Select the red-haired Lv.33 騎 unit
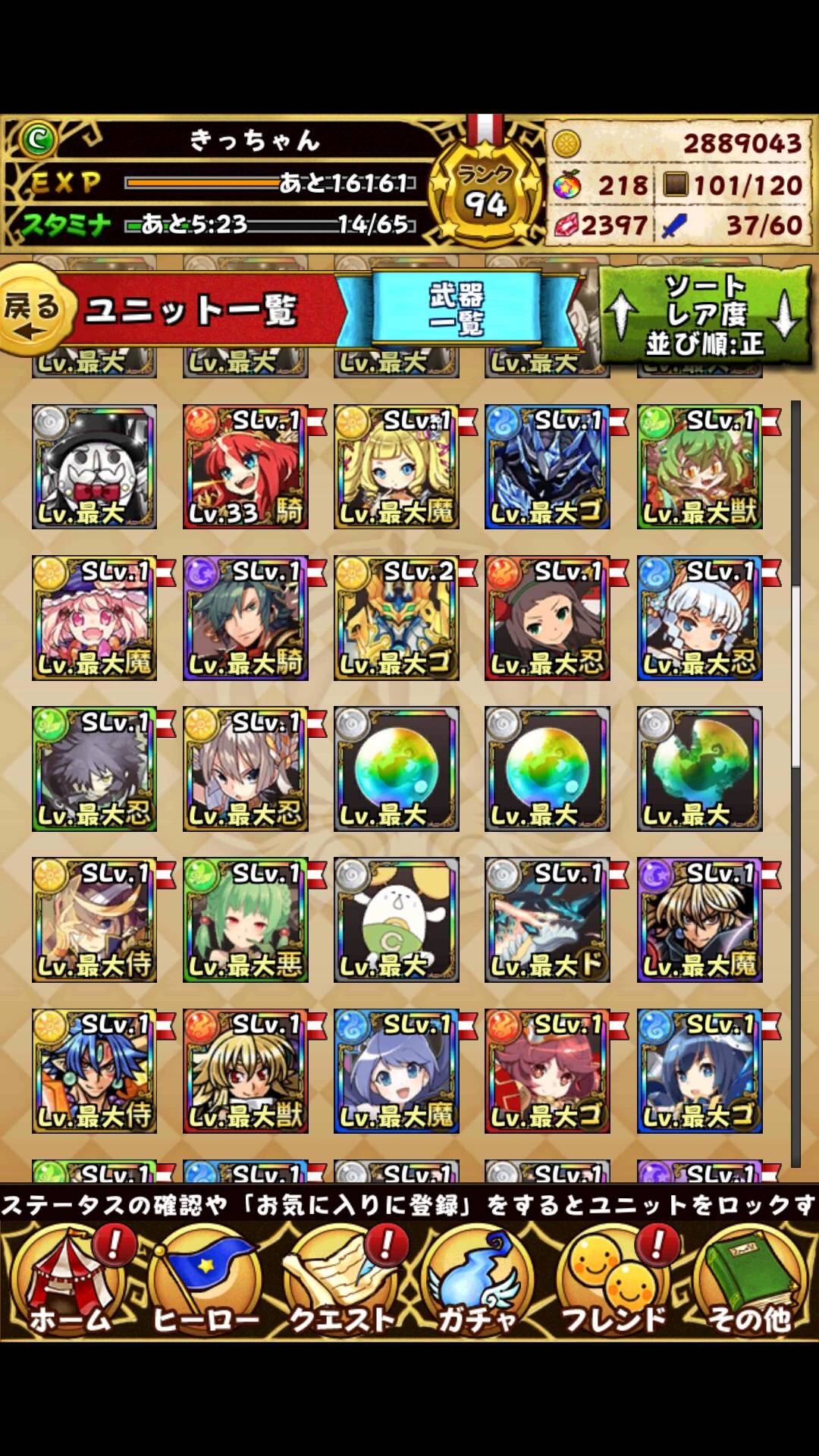 pos(246,466)
